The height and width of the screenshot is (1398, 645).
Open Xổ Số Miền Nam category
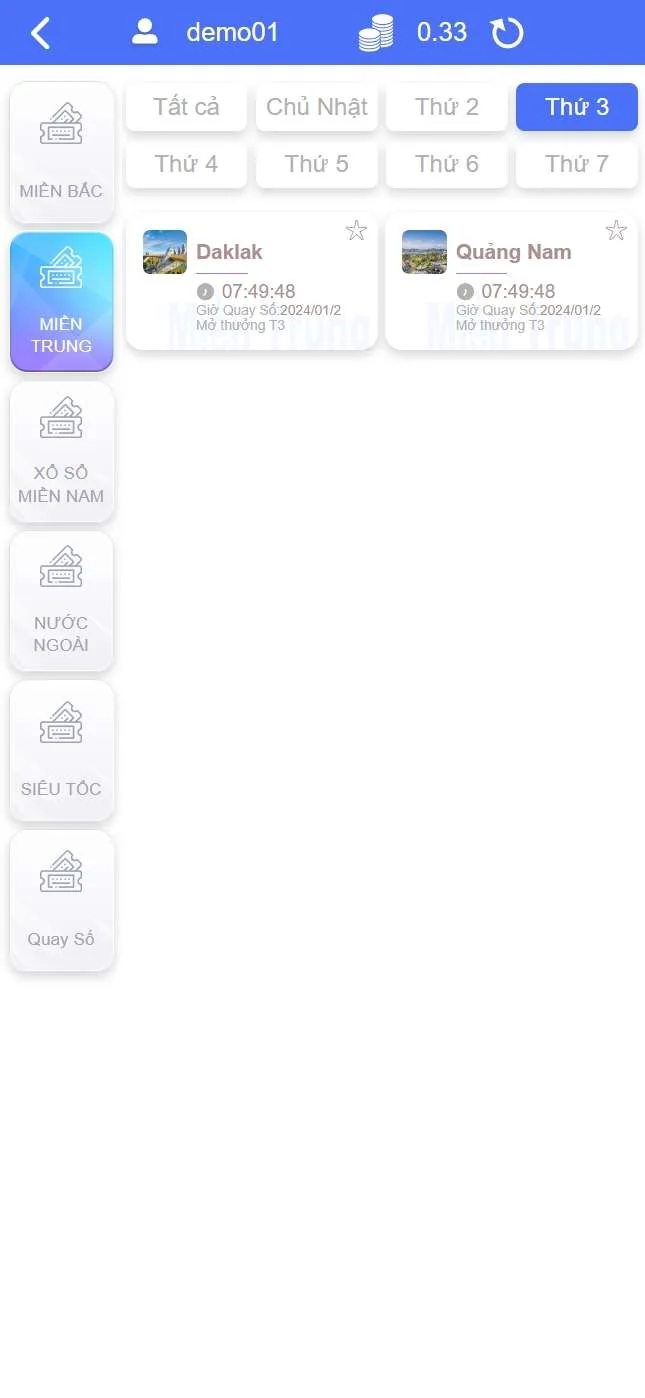61,451
